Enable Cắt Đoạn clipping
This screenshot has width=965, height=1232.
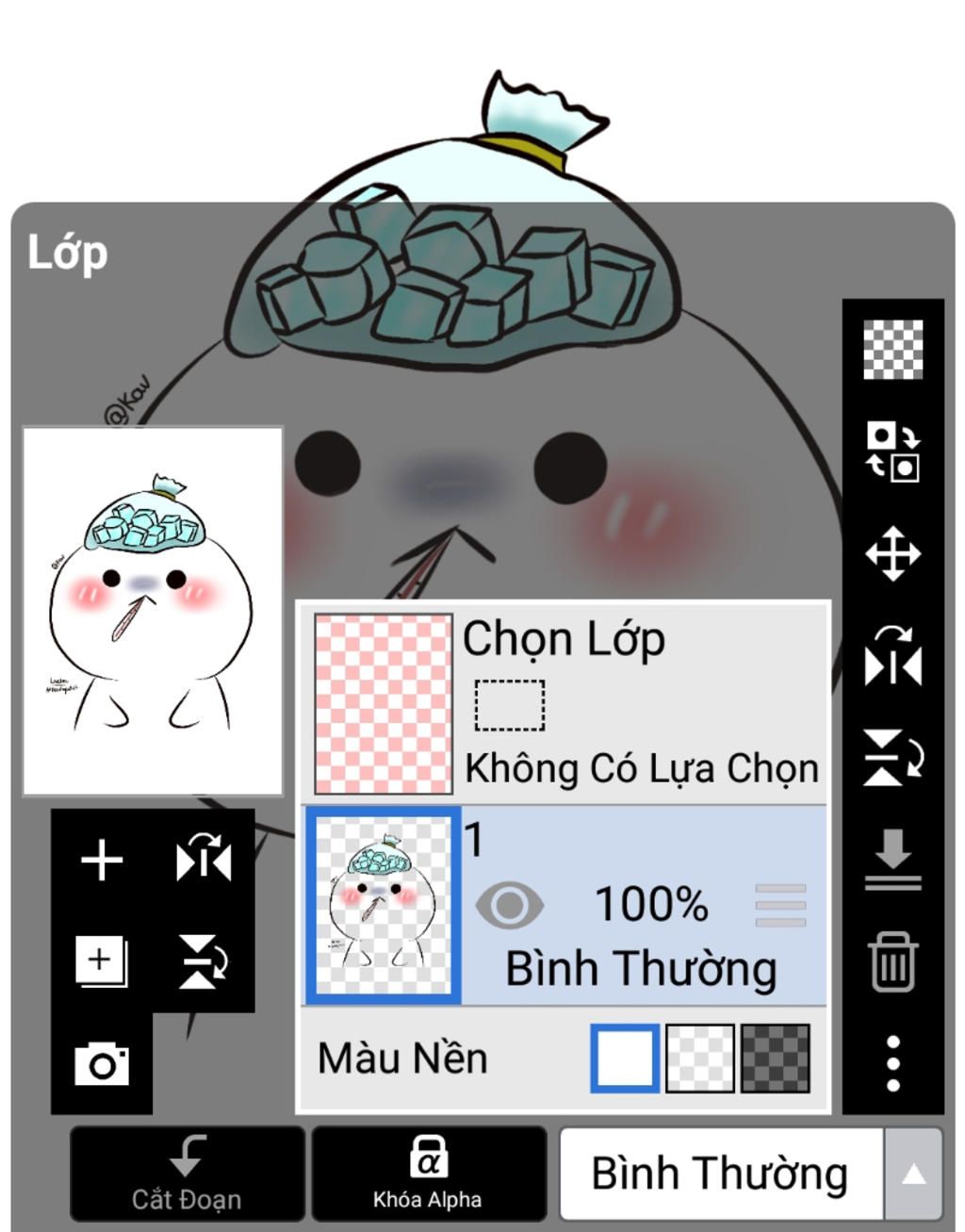(187, 1174)
